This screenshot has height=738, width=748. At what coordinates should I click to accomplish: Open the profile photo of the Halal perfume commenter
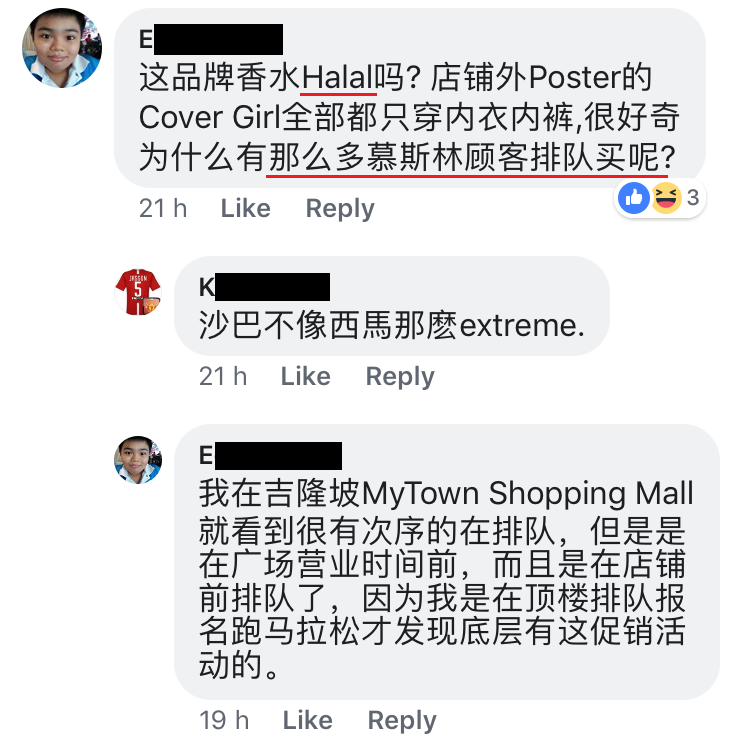[x=62, y=48]
